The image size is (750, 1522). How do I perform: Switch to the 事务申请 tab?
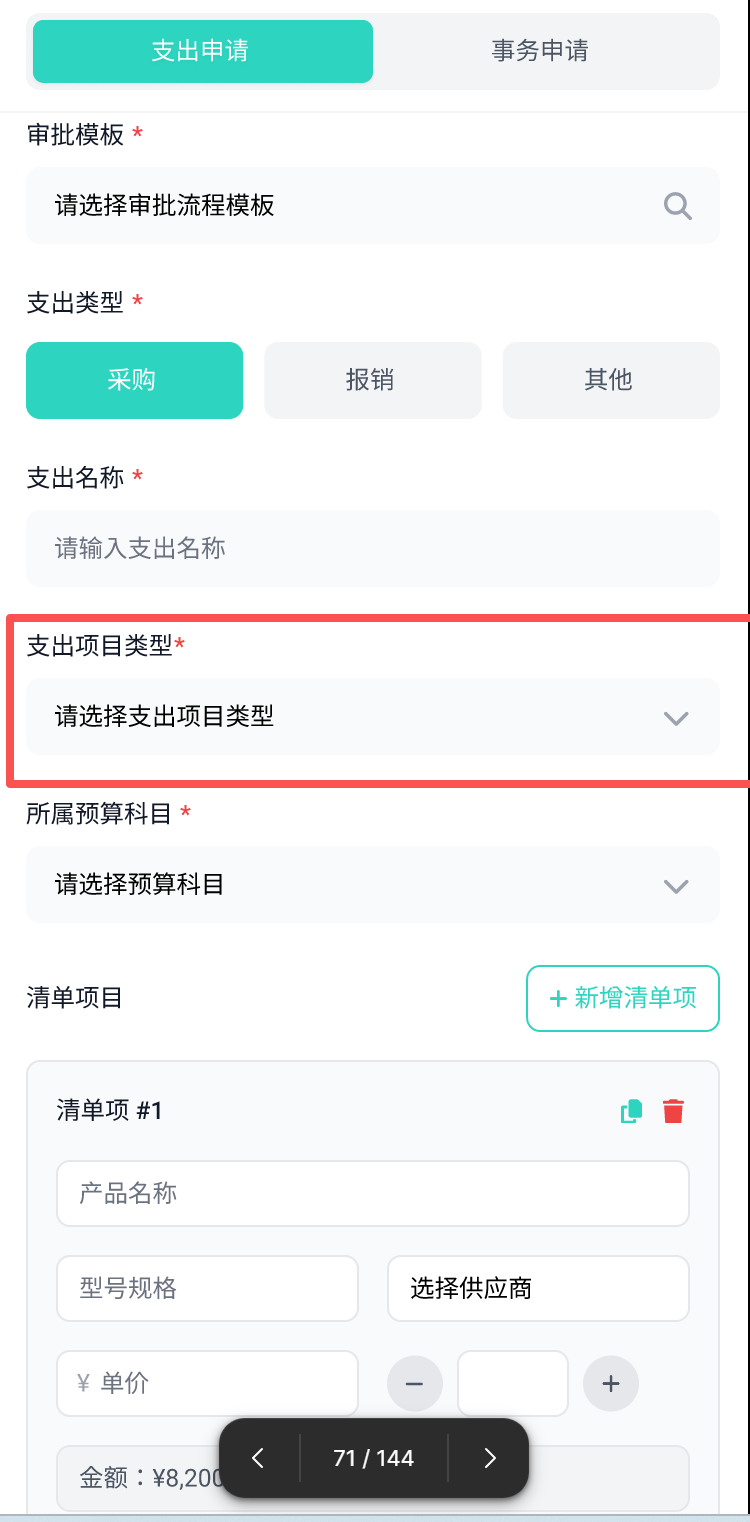tap(540, 51)
